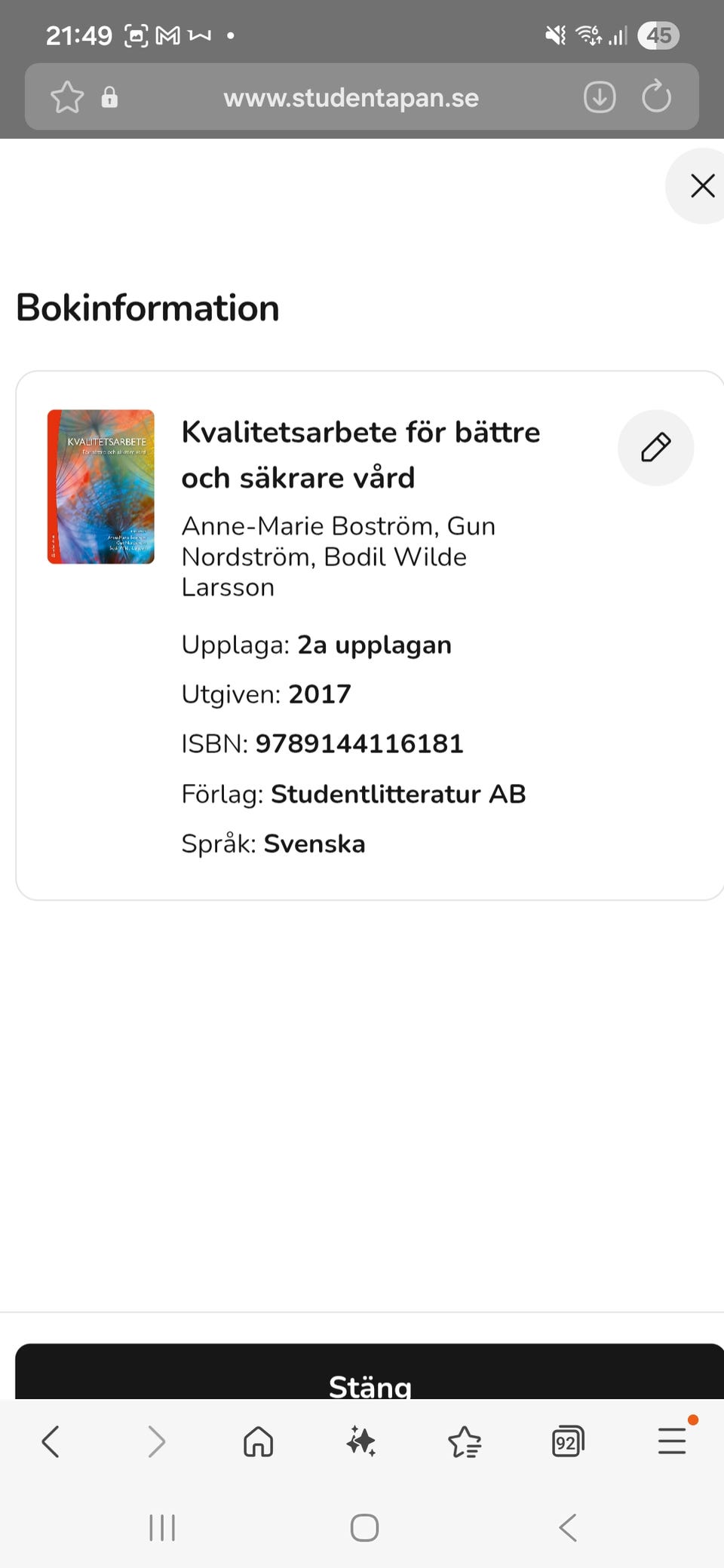
Task: Open the browser AI assistant sparkle icon
Action: [x=362, y=1441]
